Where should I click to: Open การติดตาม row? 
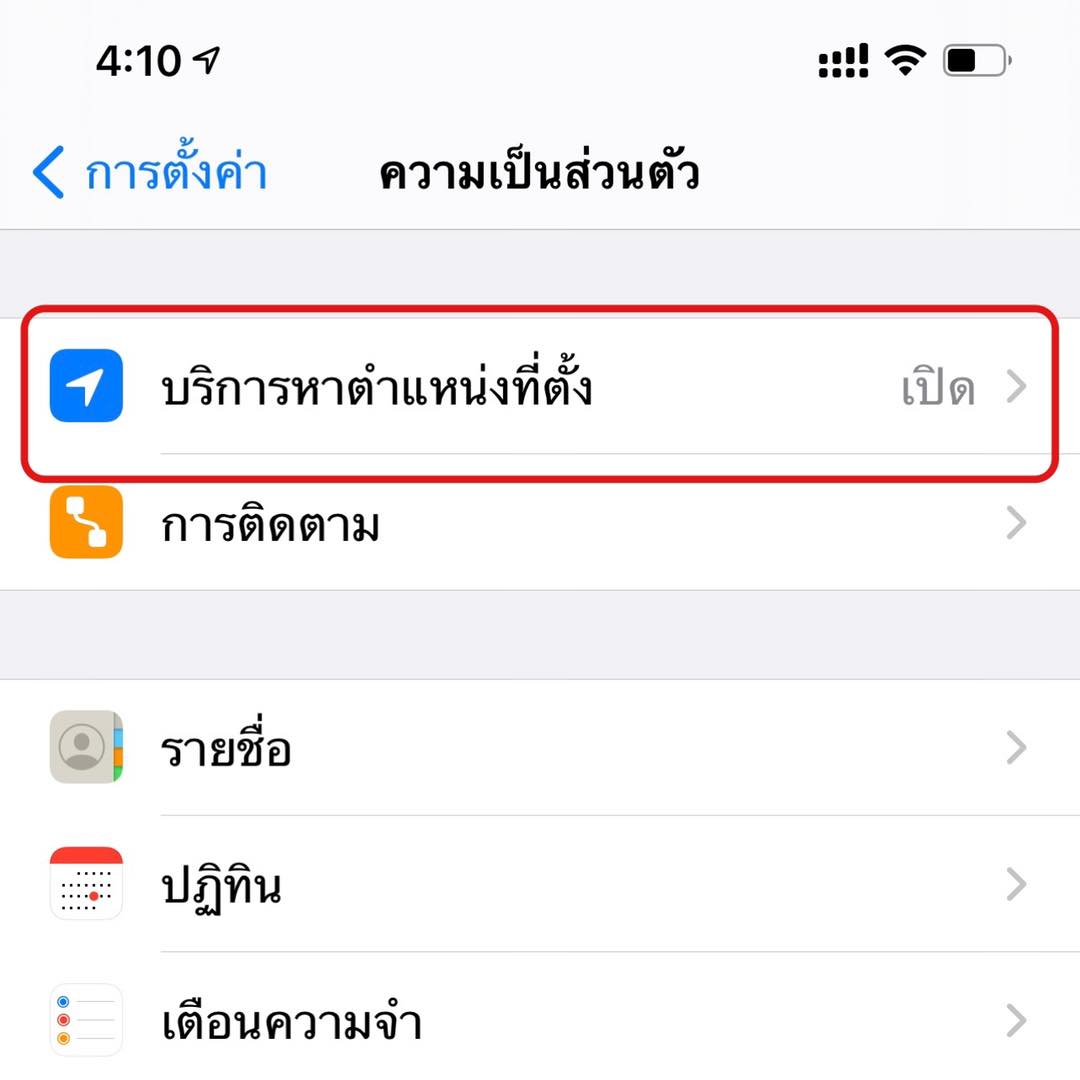tap(540, 524)
